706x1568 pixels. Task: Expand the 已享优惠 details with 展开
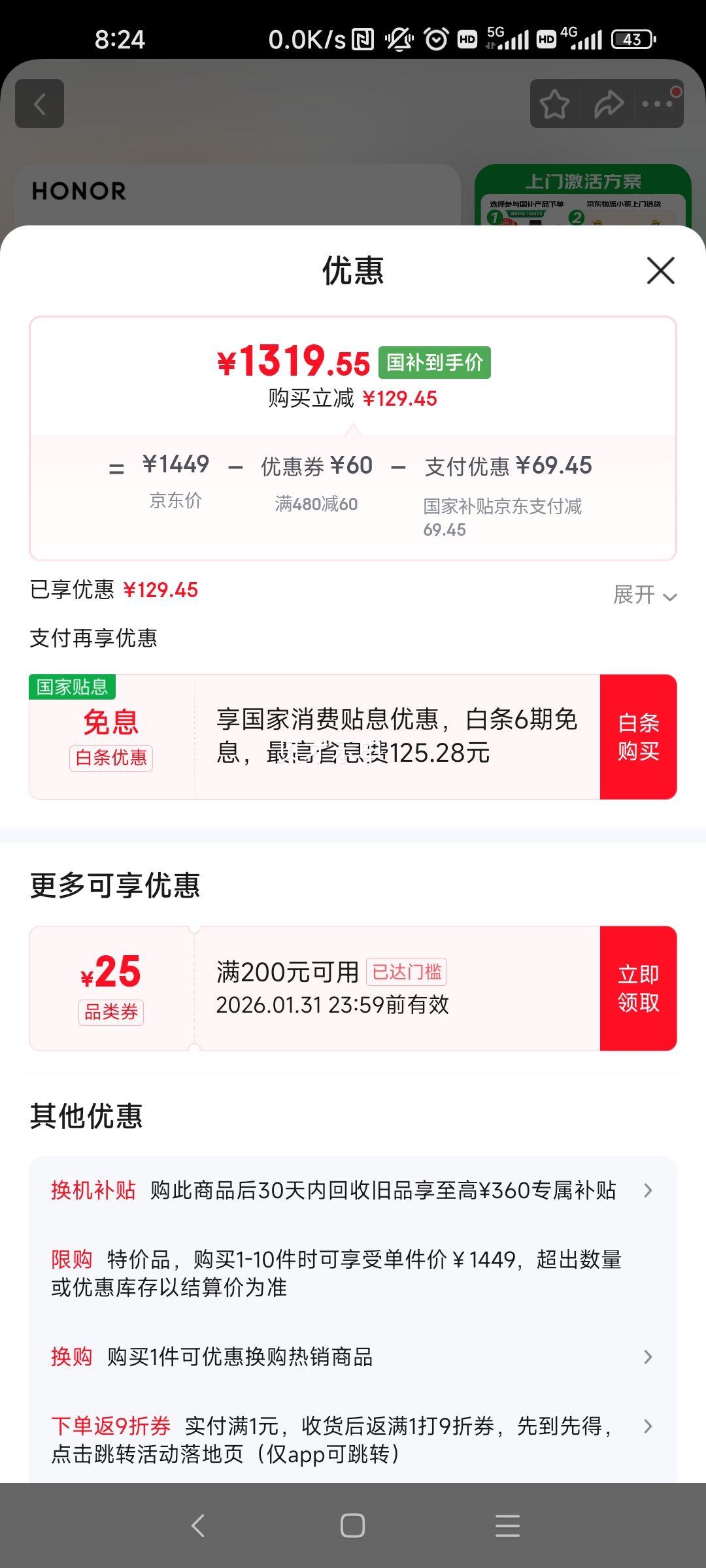(x=647, y=596)
